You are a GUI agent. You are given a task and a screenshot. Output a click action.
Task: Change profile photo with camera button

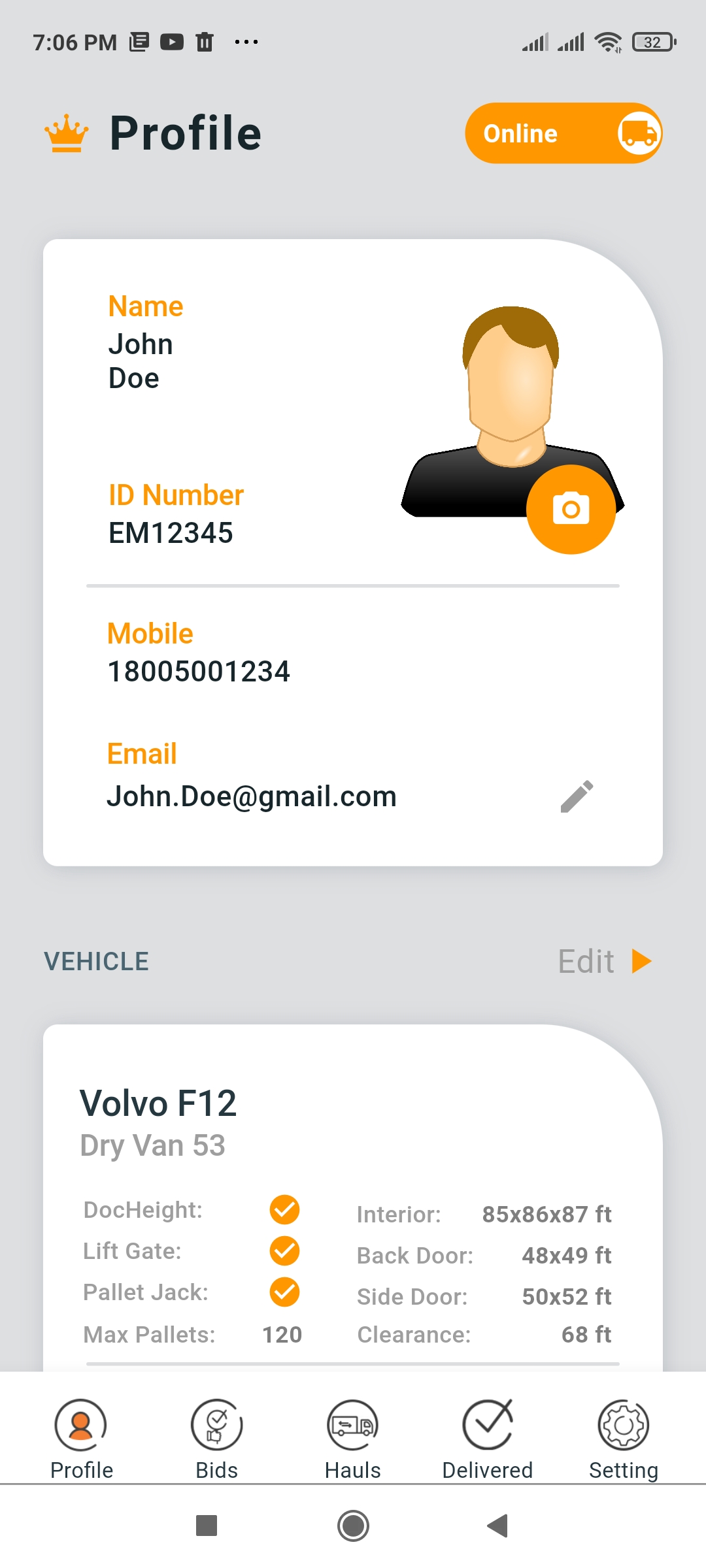[571, 510]
